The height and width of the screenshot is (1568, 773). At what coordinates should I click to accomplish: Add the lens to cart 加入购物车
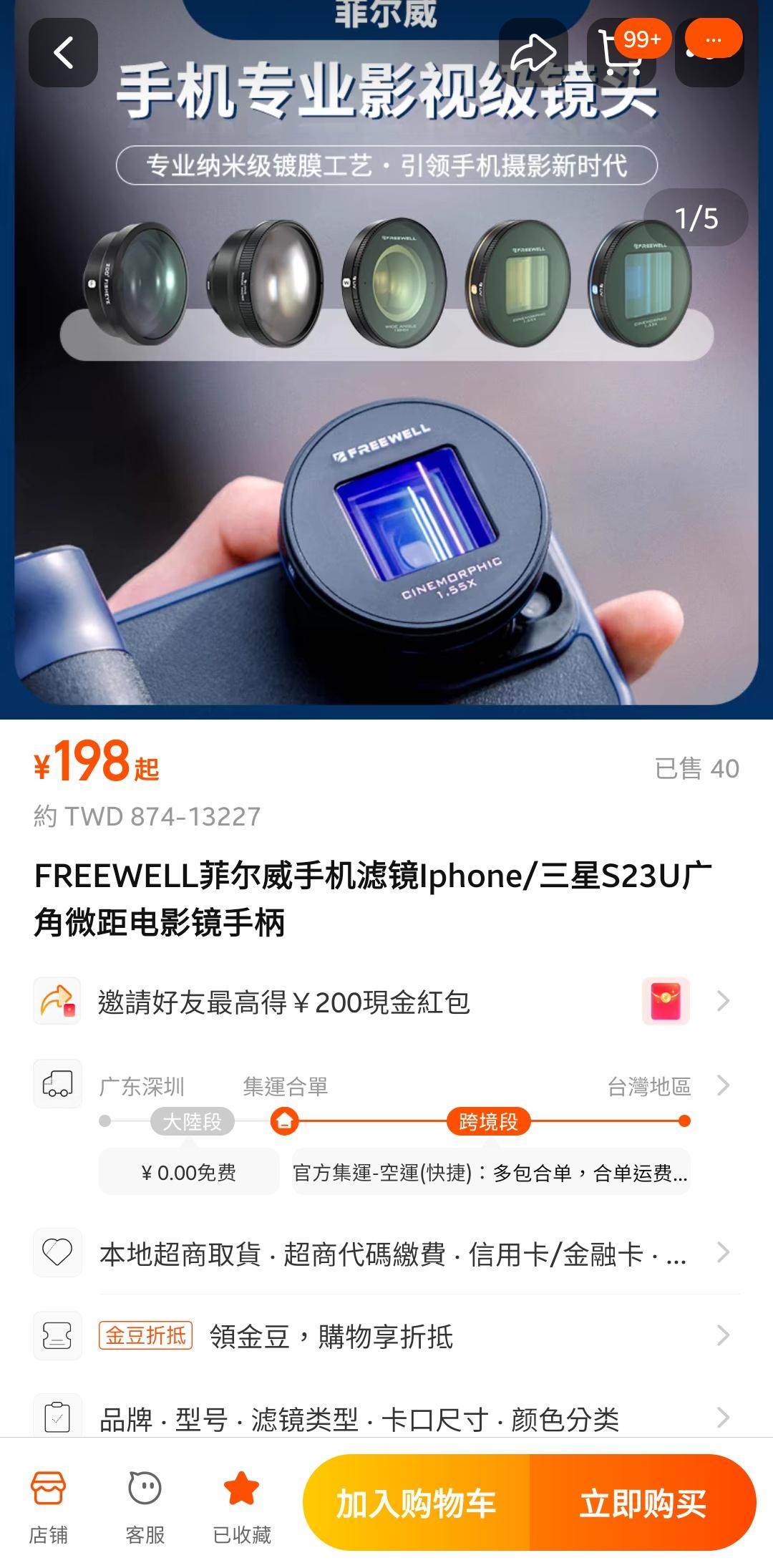pos(417,1503)
